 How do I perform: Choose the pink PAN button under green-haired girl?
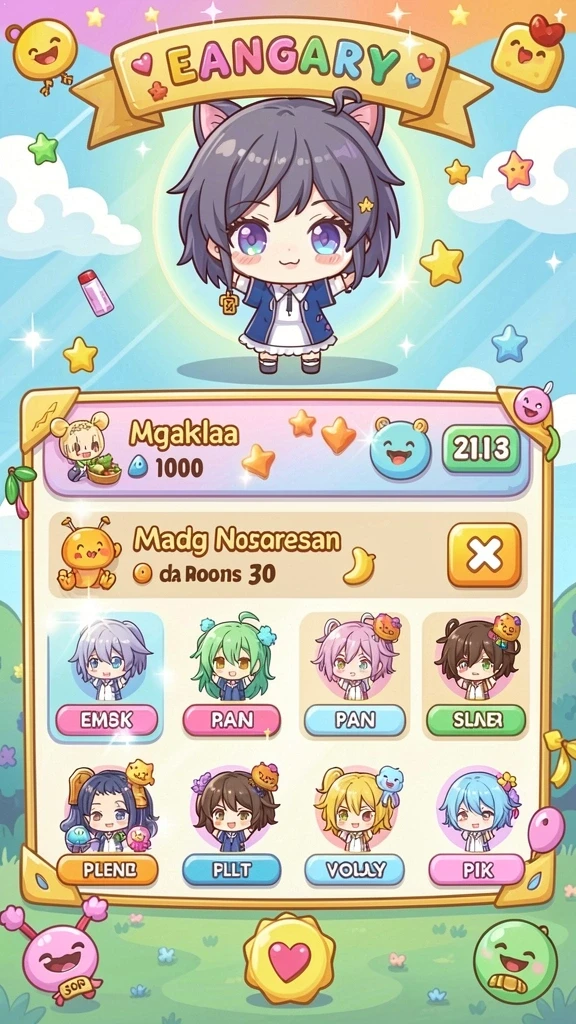[x=231, y=720]
